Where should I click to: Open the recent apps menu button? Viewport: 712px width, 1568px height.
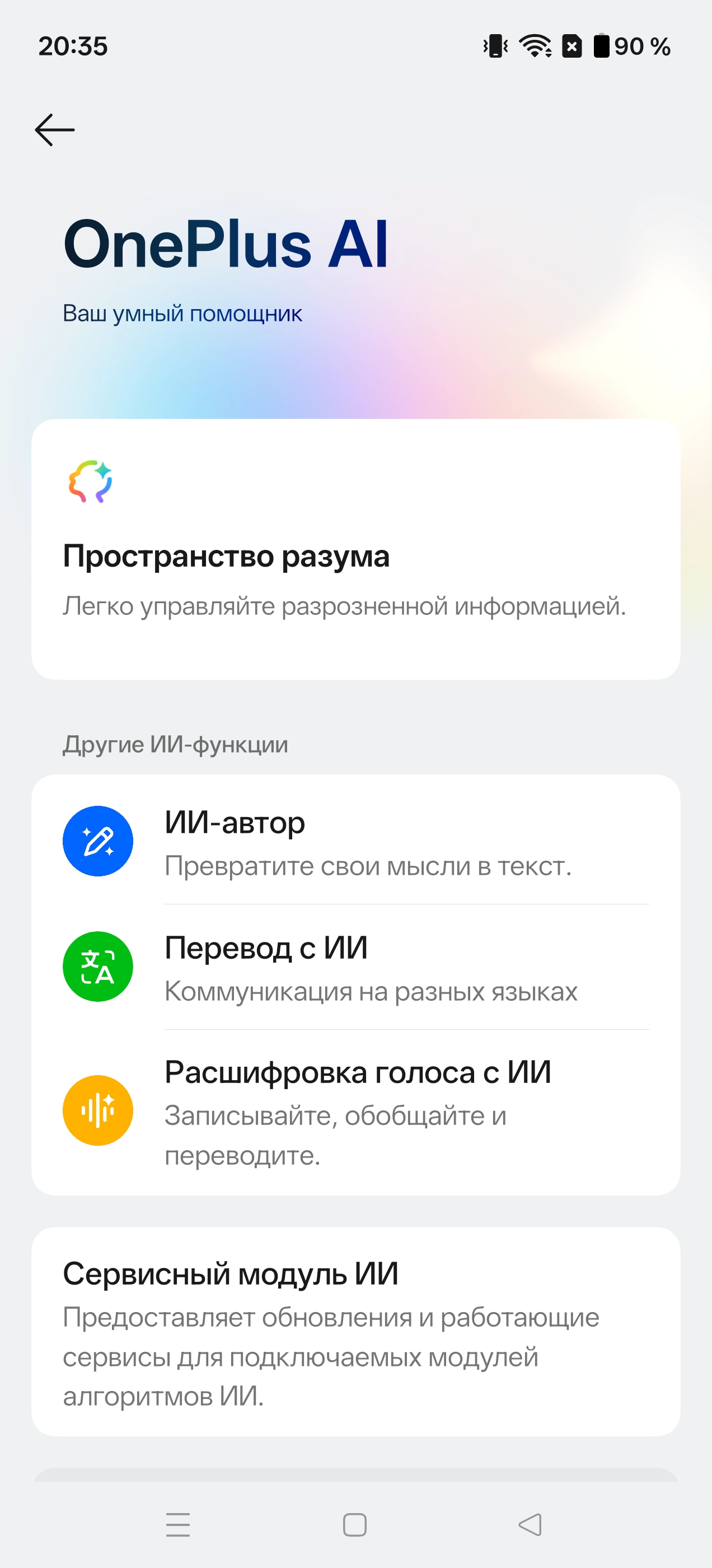(x=179, y=1525)
